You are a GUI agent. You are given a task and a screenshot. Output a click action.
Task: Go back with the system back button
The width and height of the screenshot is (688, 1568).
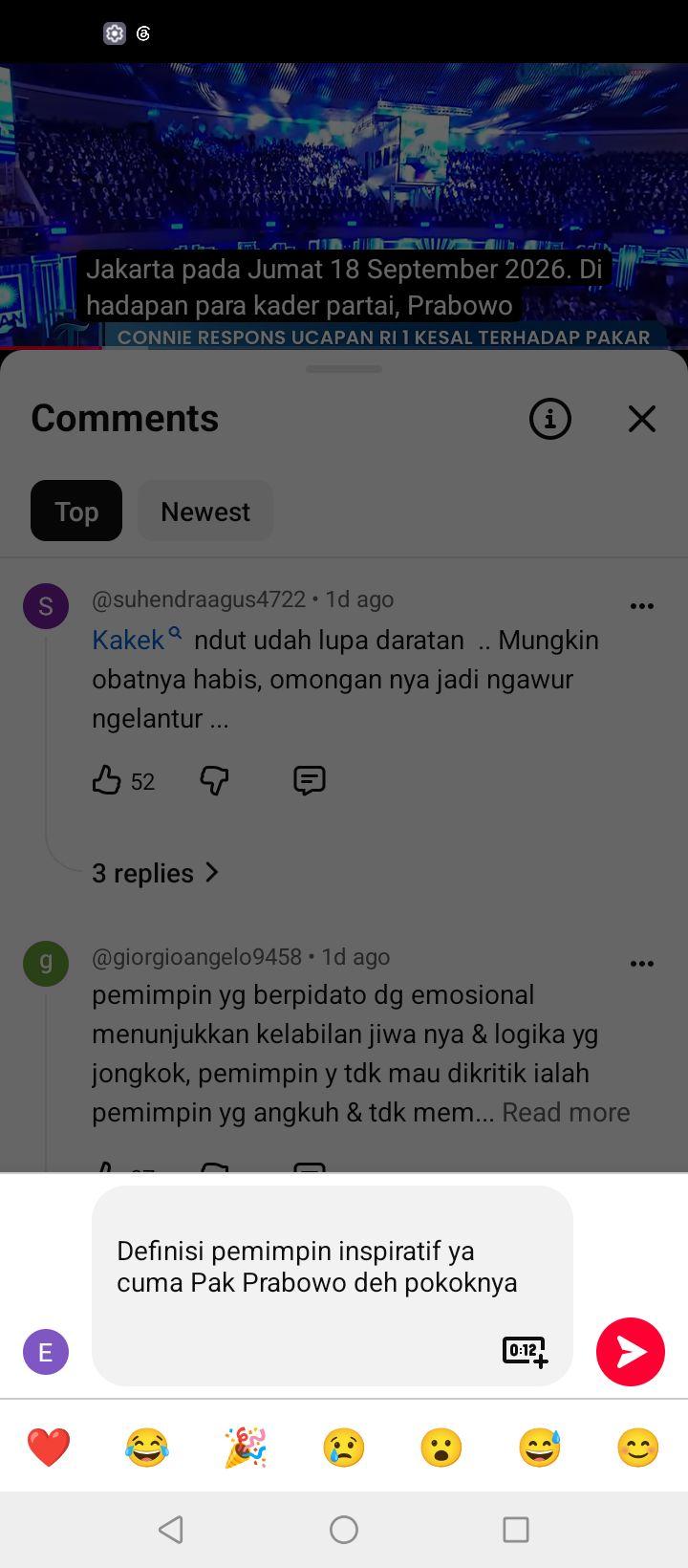(171, 1530)
